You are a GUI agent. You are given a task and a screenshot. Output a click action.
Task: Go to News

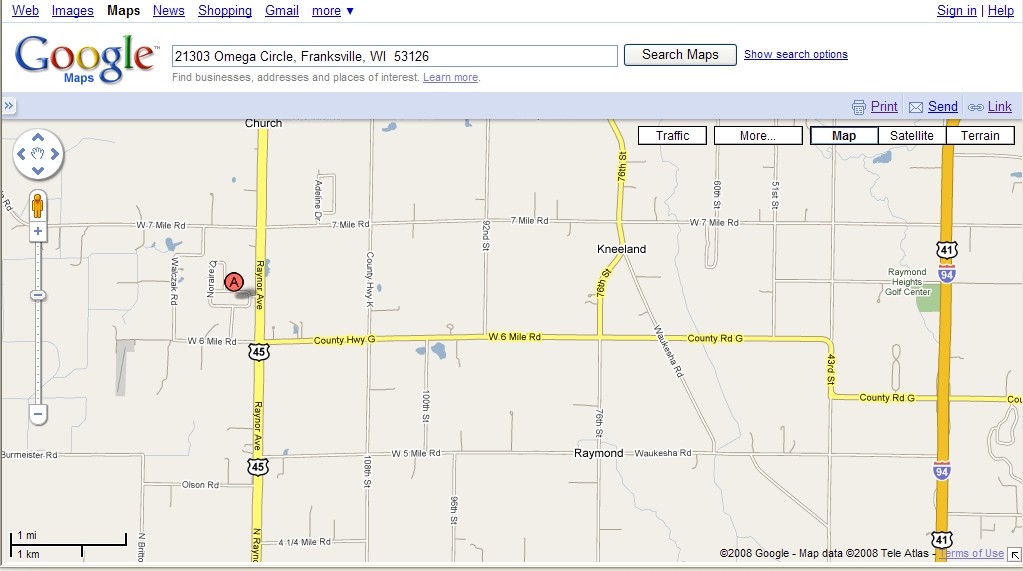(x=168, y=10)
